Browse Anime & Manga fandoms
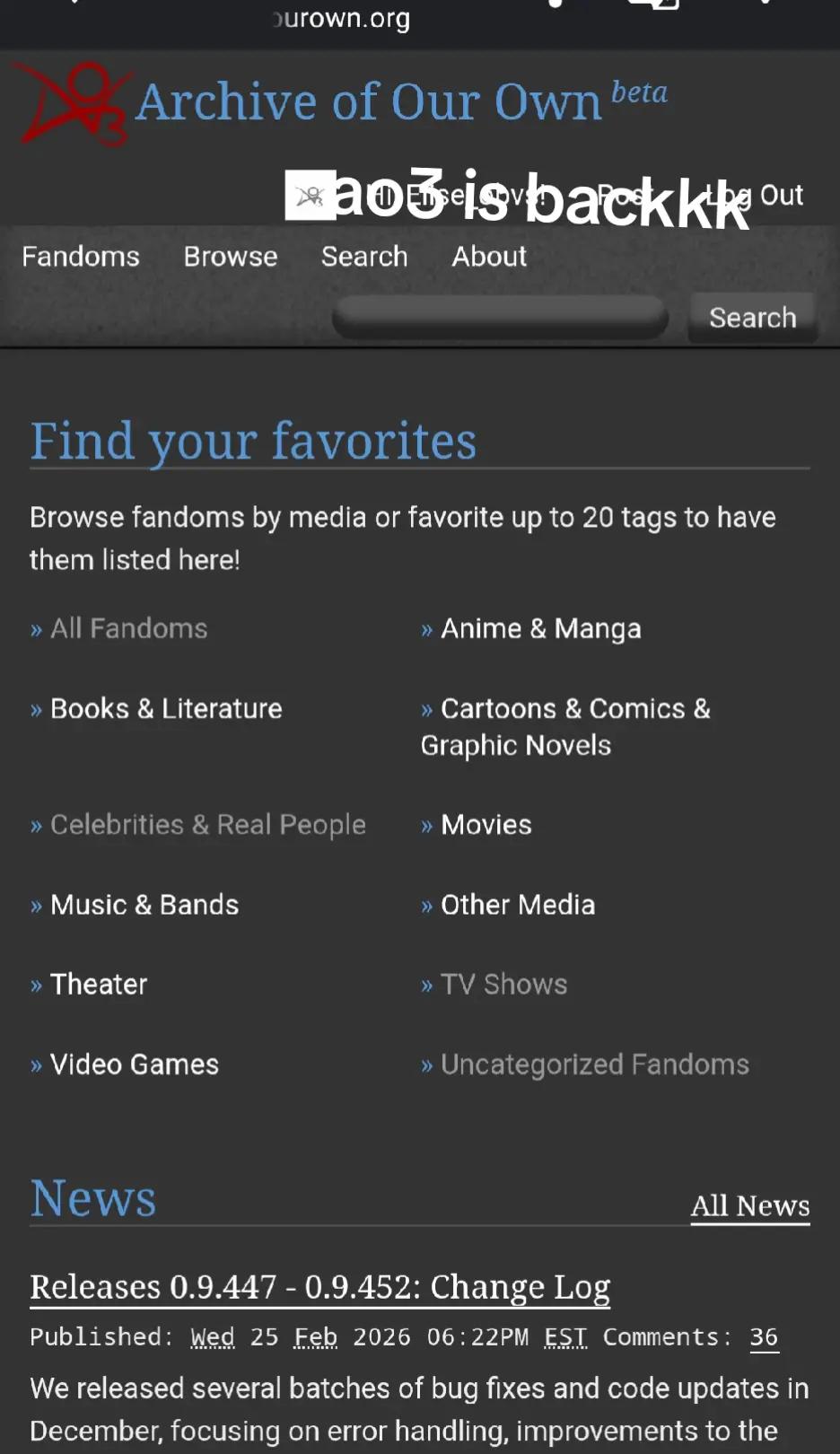 coord(541,629)
